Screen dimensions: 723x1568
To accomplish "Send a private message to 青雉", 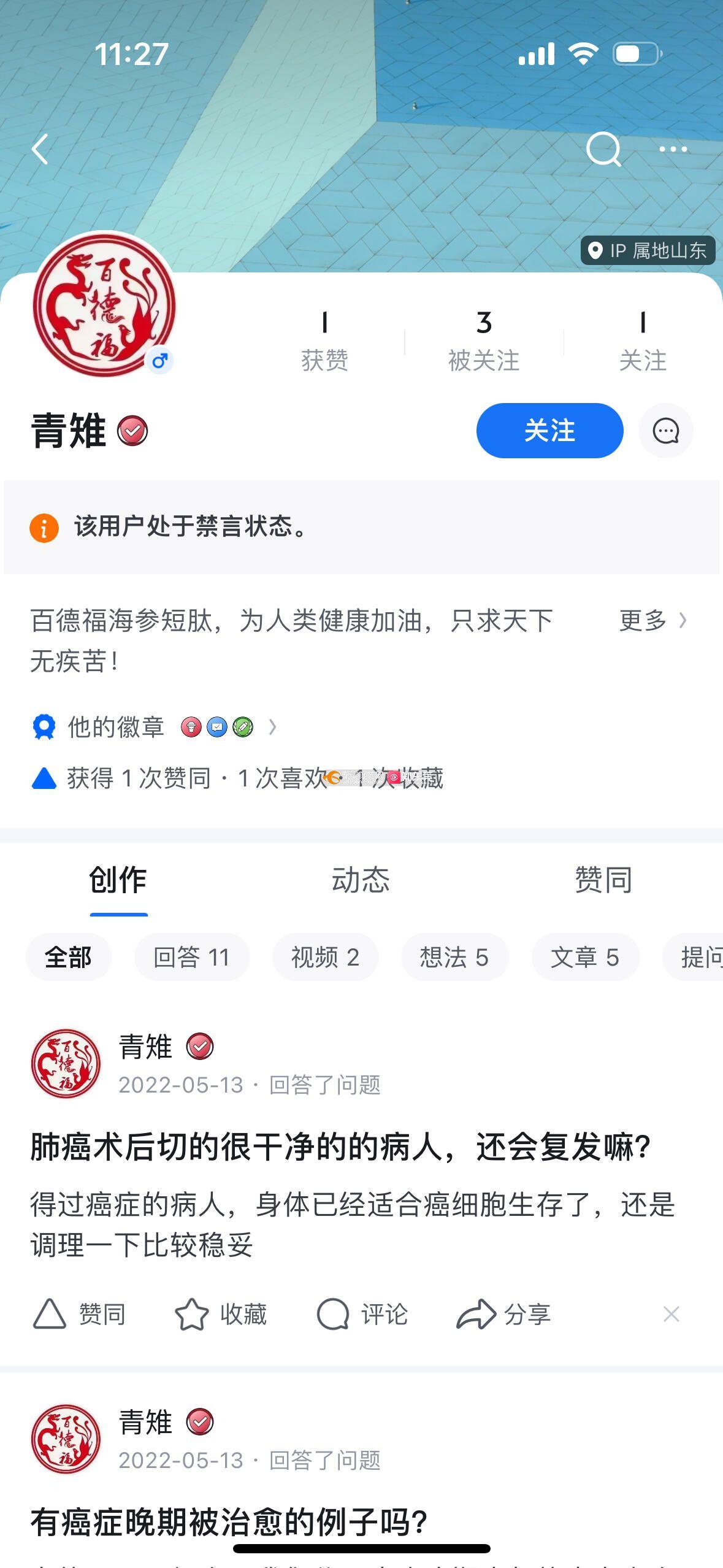I will click(x=665, y=431).
